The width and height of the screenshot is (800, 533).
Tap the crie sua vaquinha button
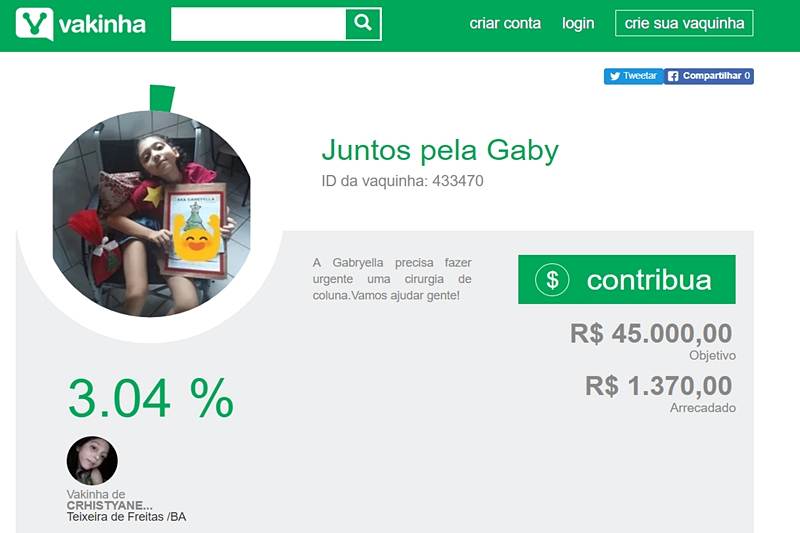(x=684, y=23)
